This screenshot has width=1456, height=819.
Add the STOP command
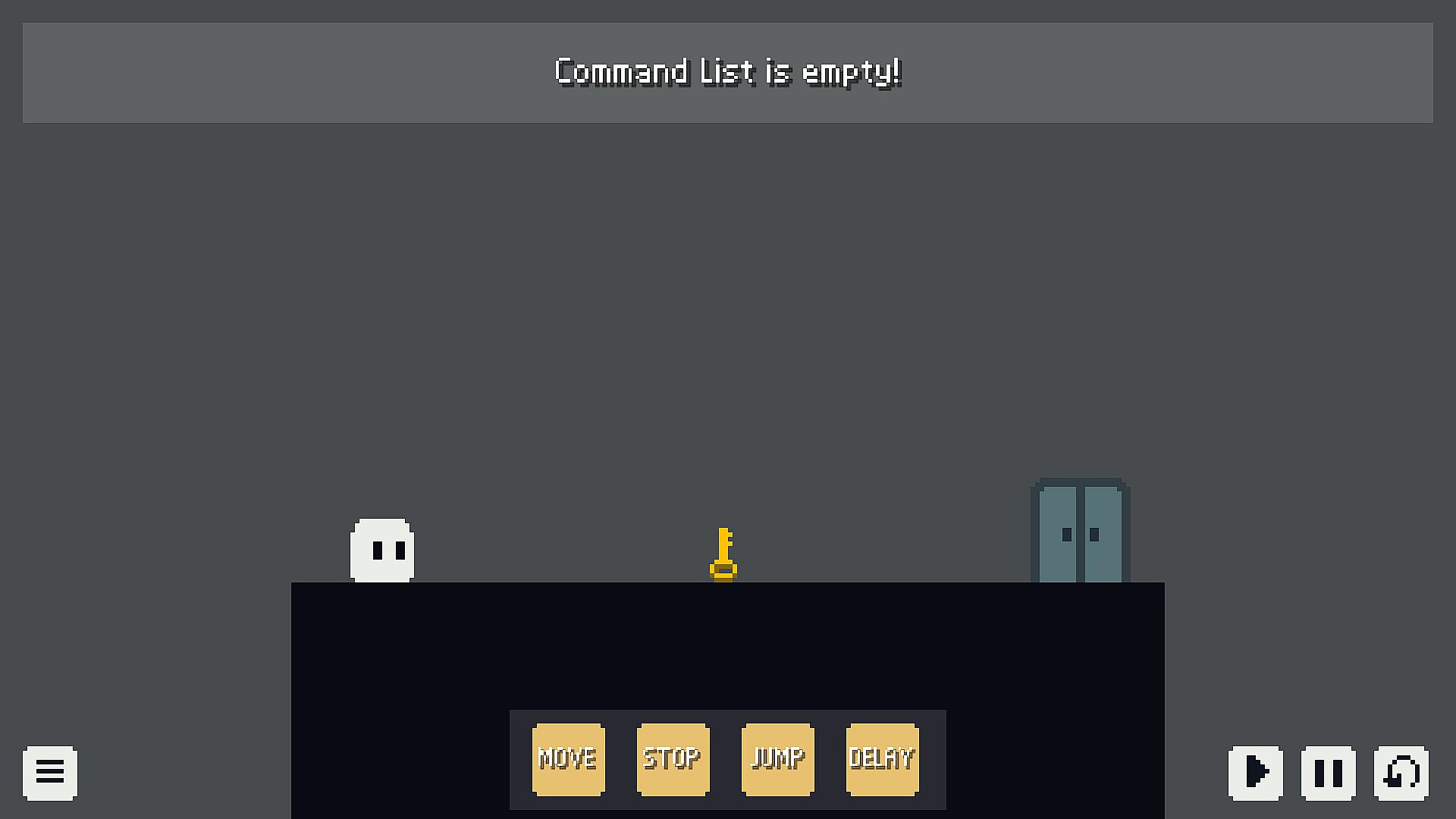673,759
